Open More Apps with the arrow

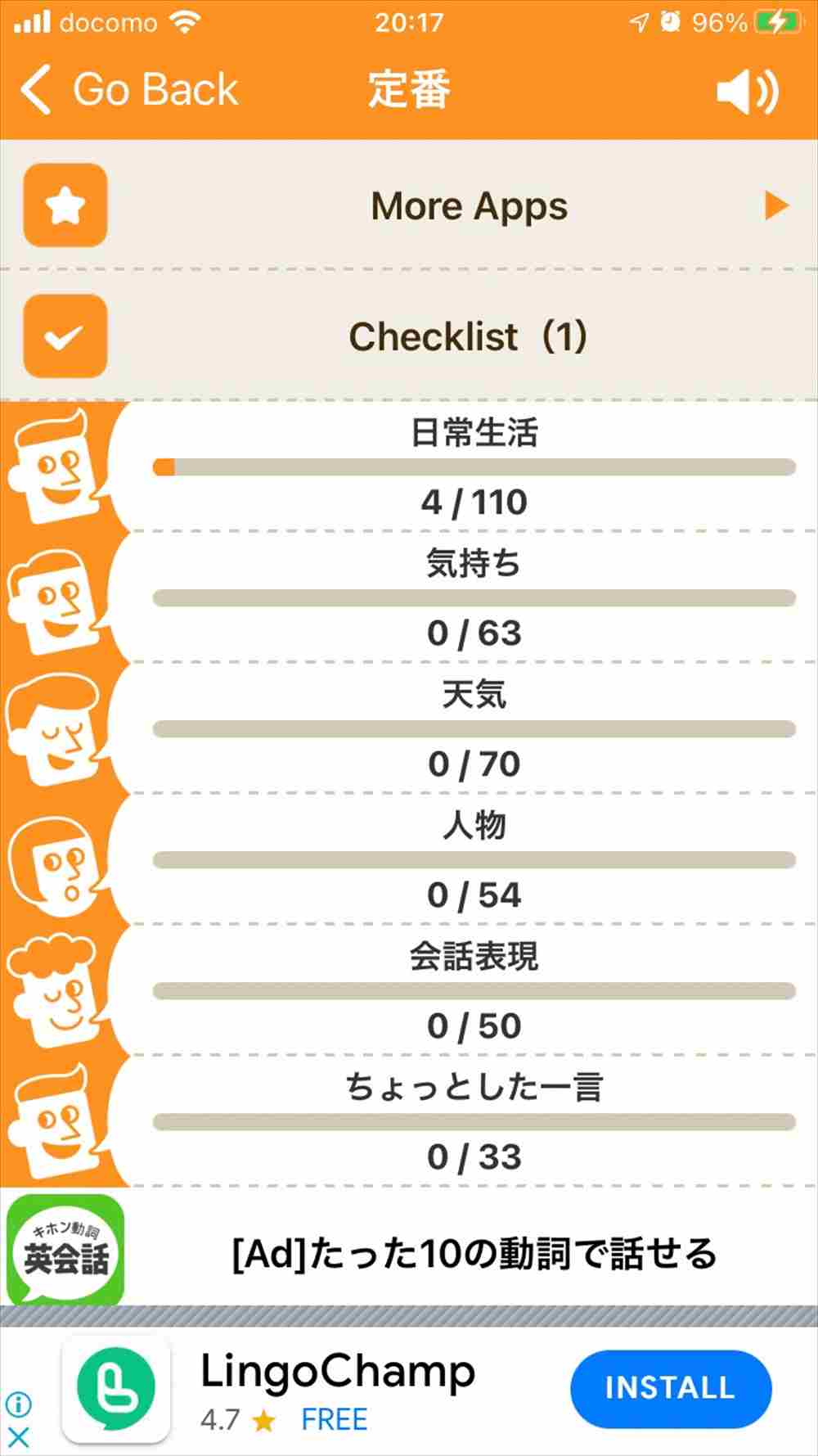click(x=775, y=206)
